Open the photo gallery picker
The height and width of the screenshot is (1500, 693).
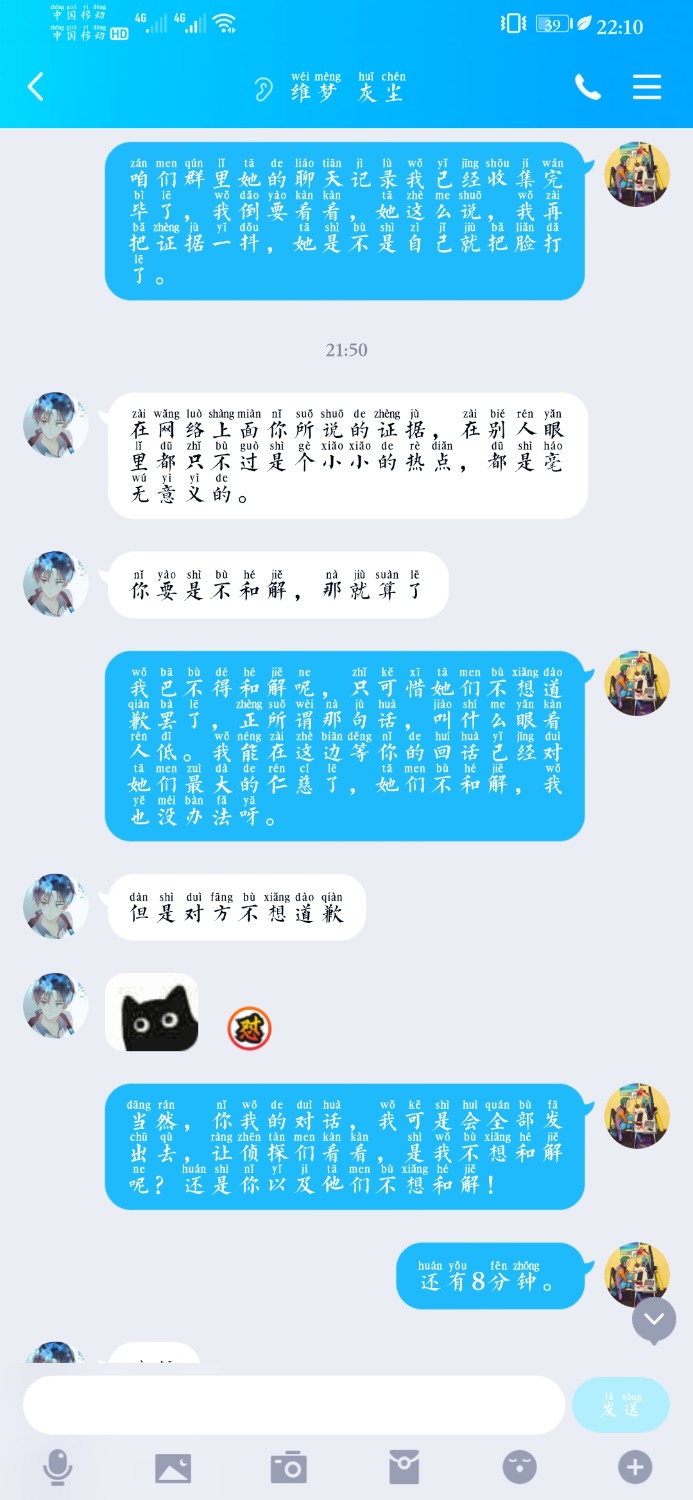(x=173, y=1467)
